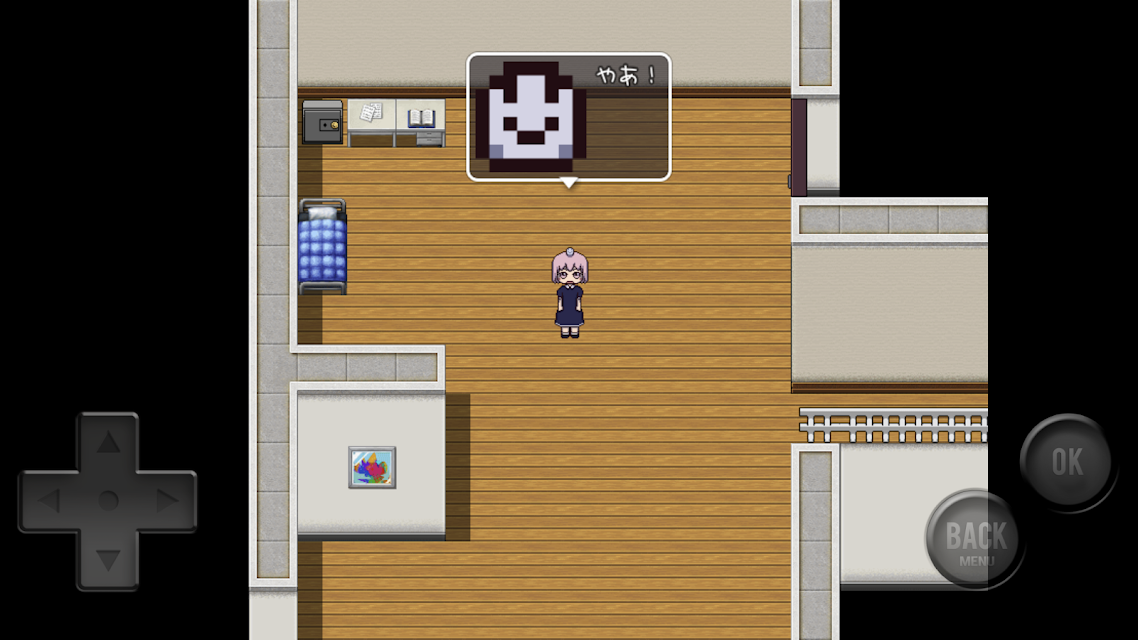The width and height of the screenshot is (1138, 640).
Task: Move down with the D-pad
Action: [108, 559]
